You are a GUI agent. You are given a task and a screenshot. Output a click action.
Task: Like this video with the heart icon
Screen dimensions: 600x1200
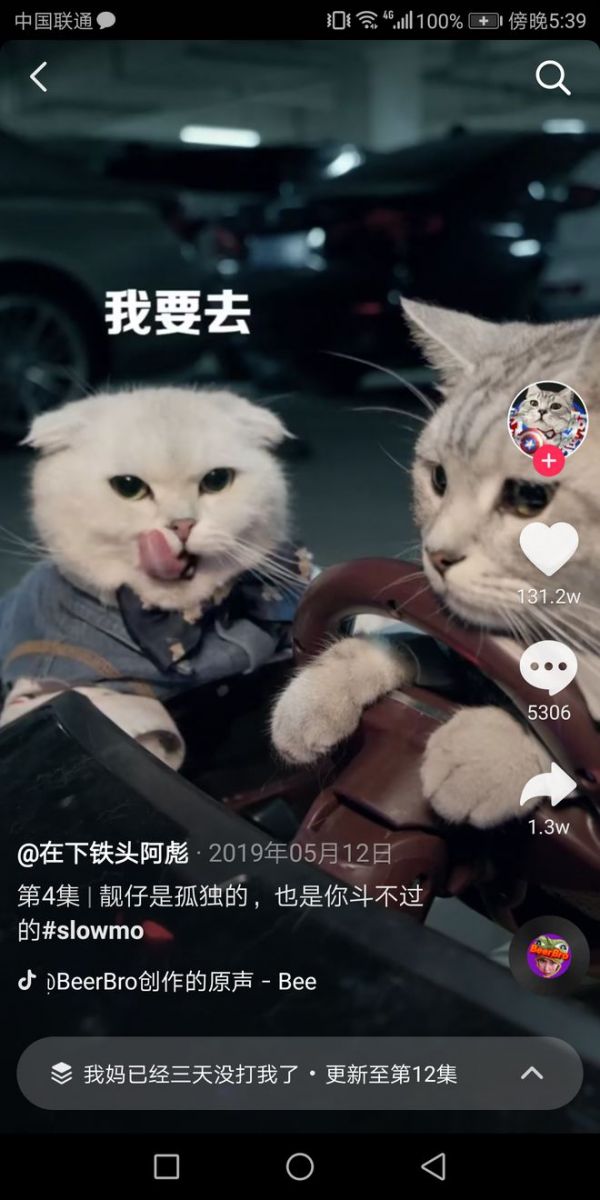click(548, 550)
